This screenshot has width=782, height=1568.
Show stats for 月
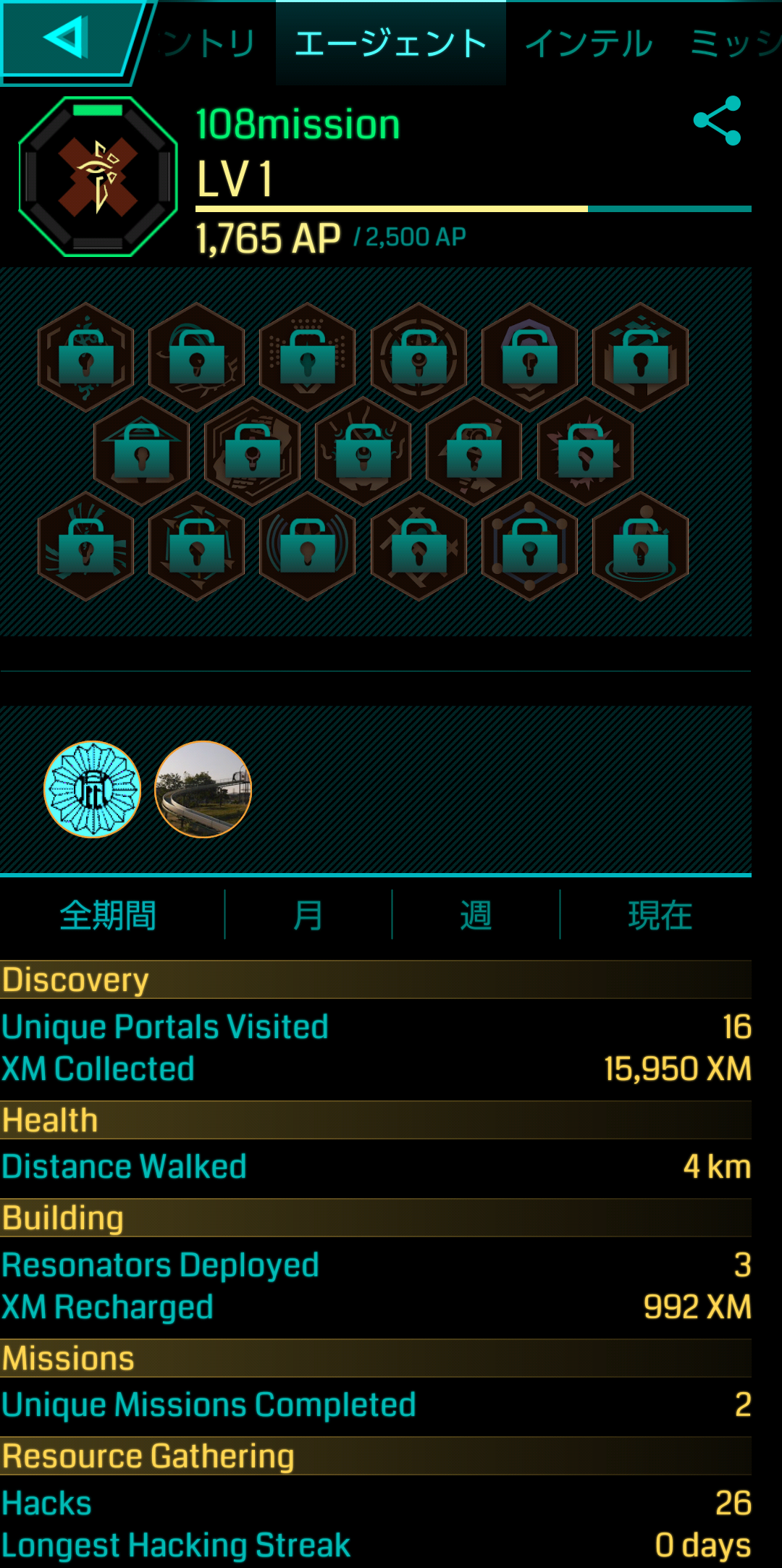[308, 916]
